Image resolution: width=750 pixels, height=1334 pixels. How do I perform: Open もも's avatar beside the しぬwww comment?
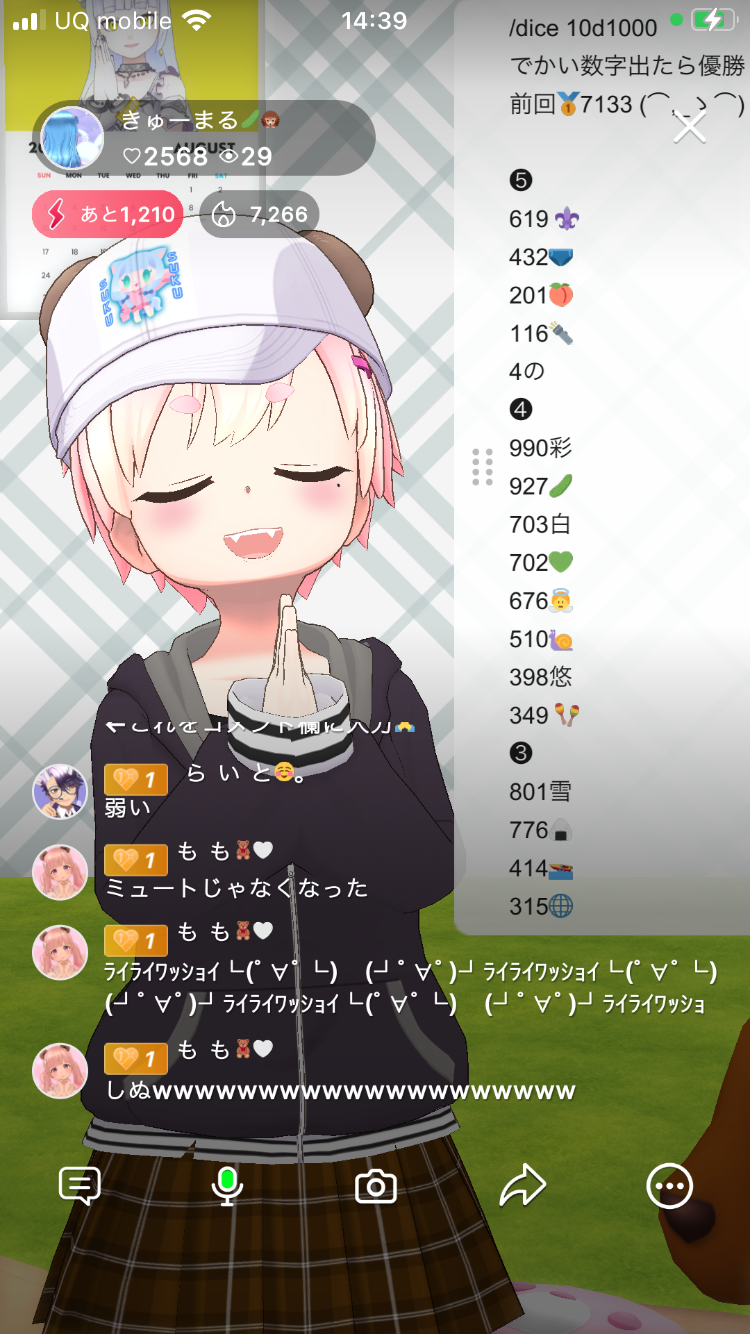tap(60, 1071)
